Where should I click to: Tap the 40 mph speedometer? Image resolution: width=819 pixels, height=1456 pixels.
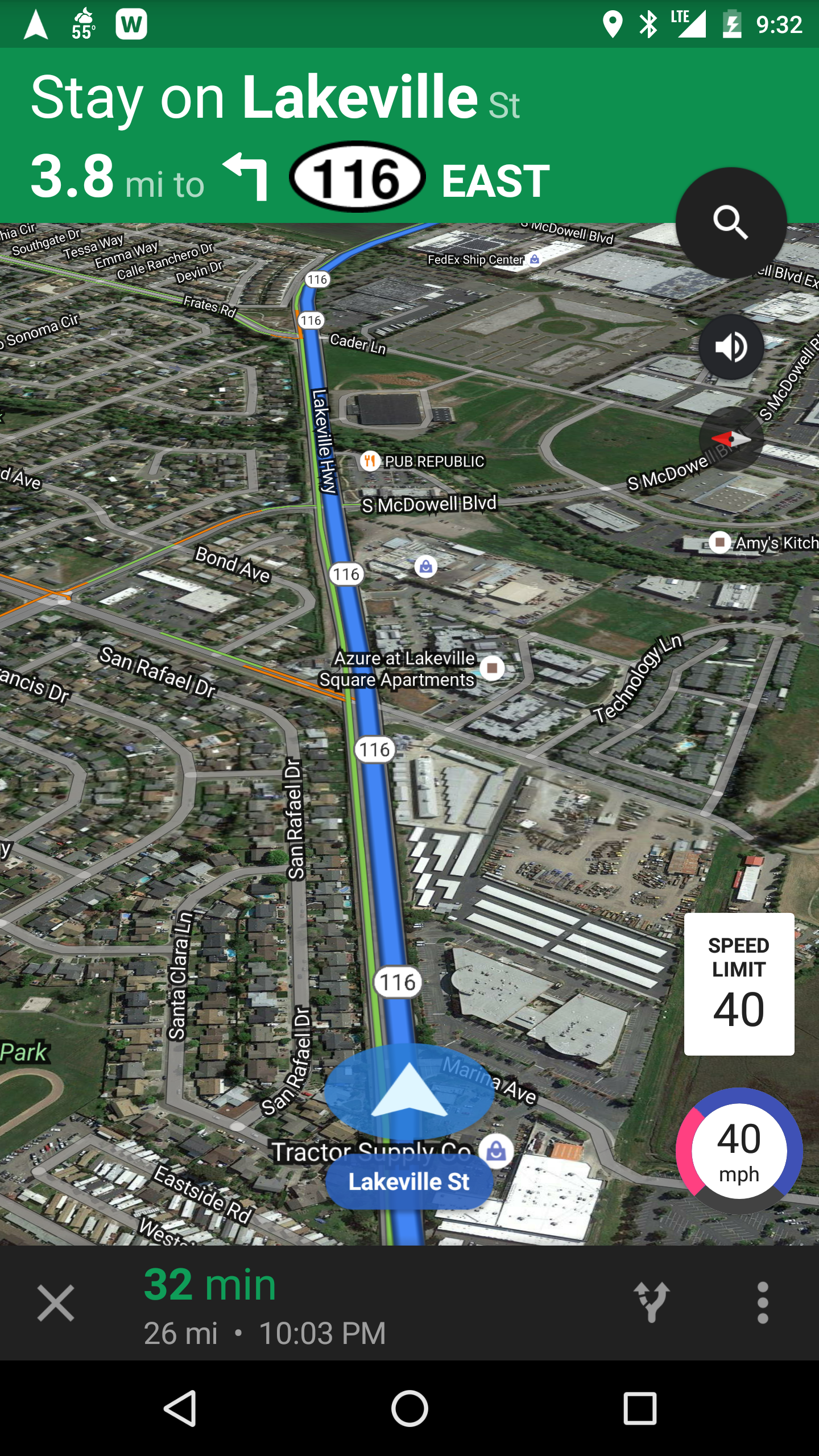point(739,1150)
